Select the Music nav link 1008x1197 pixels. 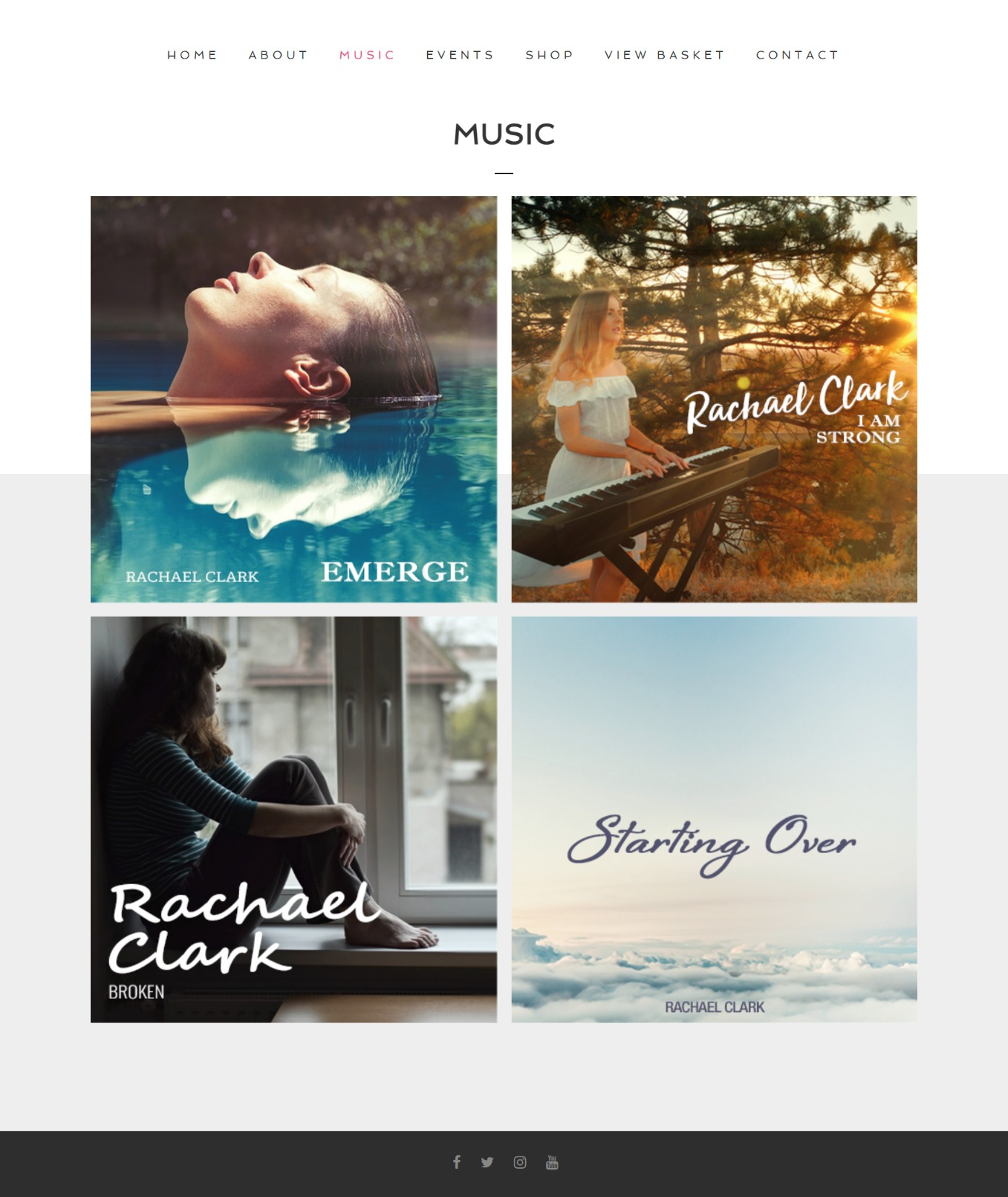[367, 55]
